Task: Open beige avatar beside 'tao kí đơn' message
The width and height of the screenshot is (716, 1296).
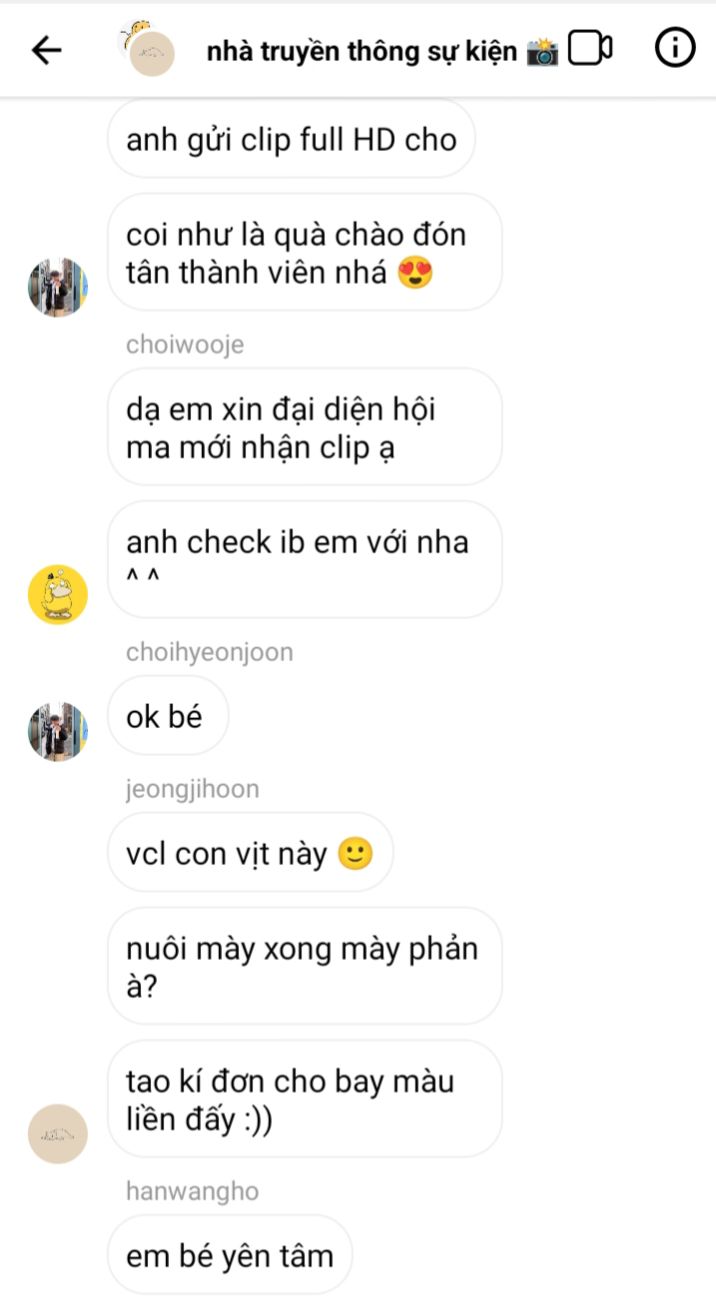Action: coord(57,1134)
